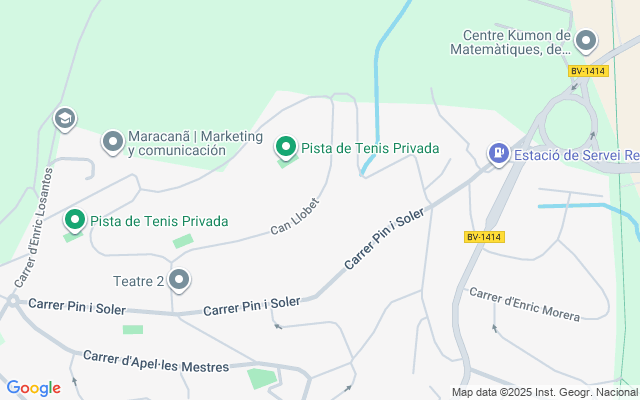Open Pista de Tenis Privada by Carrer d'Enric Losantos
The width and height of the screenshot is (640, 400).
[75, 220]
